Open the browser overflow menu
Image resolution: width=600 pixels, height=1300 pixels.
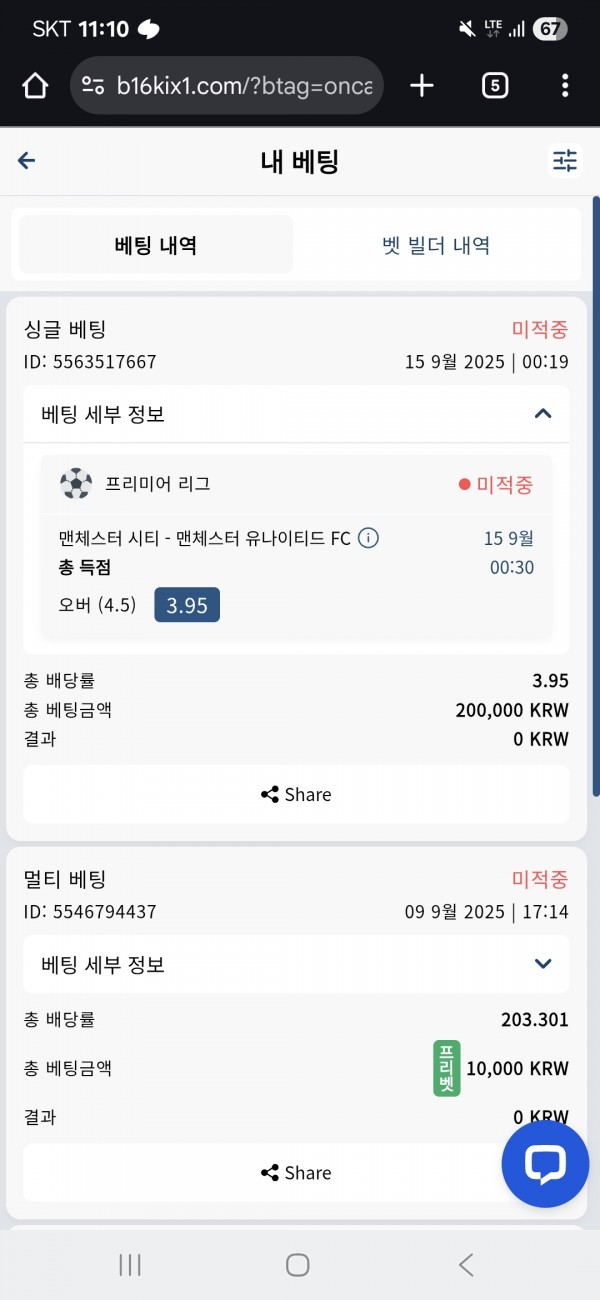point(565,86)
